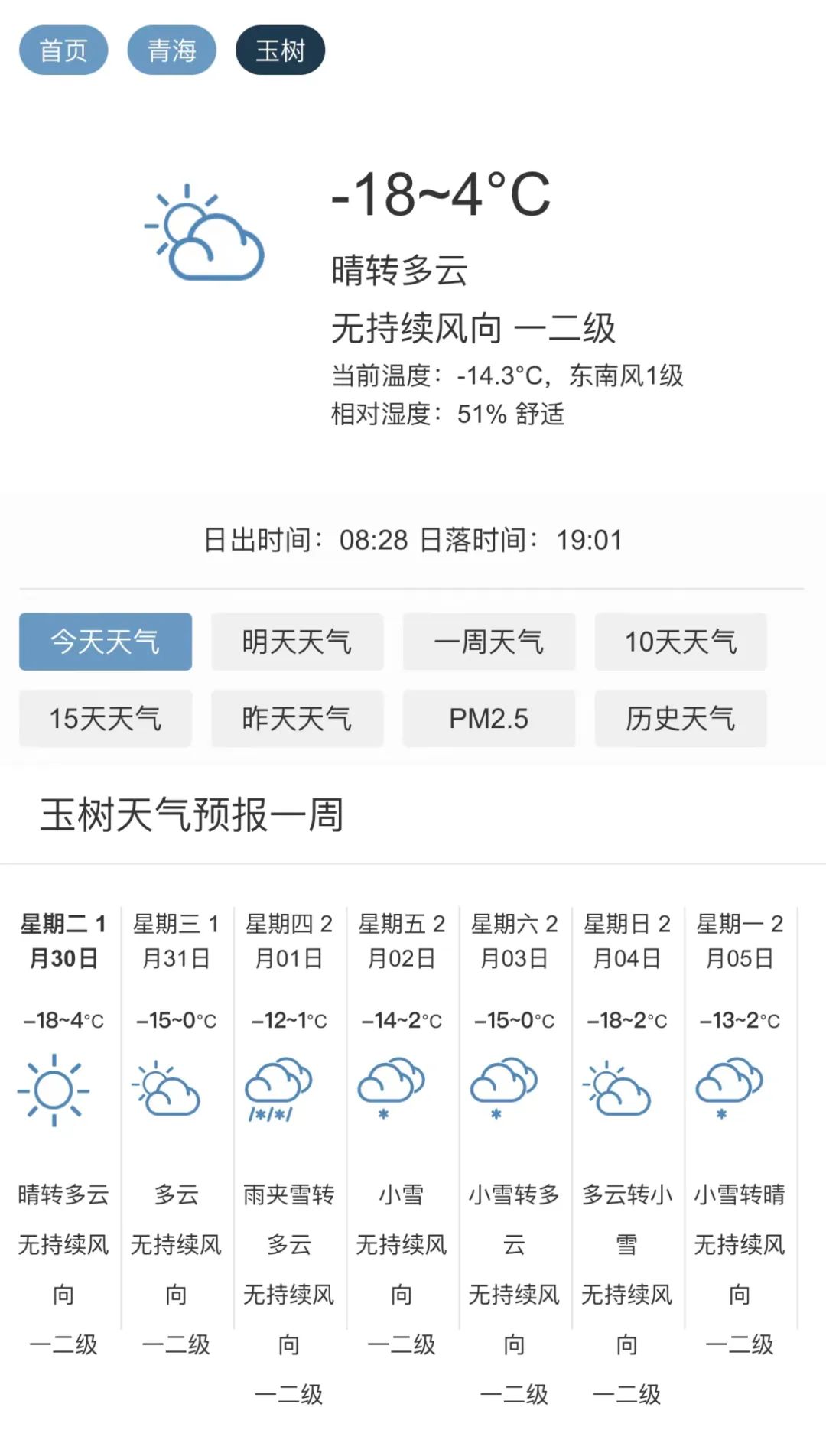The height and width of the screenshot is (1456, 826).
Task: Show 10天天气 forecast
Action: click(x=681, y=642)
